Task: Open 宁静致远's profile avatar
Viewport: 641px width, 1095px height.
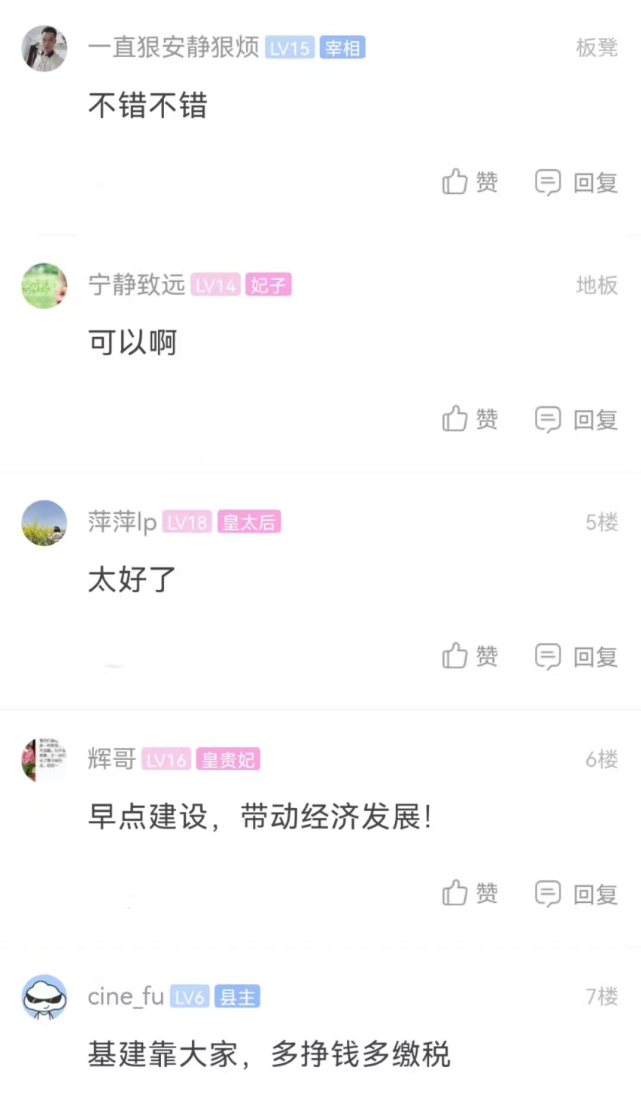Action: (44, 286)
